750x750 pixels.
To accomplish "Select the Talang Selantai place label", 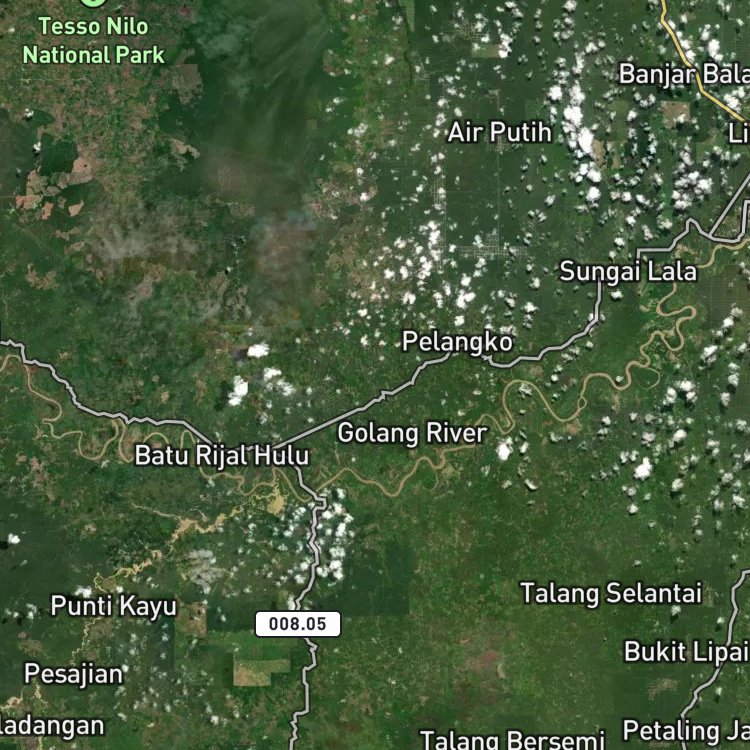I will pos(611,593).
